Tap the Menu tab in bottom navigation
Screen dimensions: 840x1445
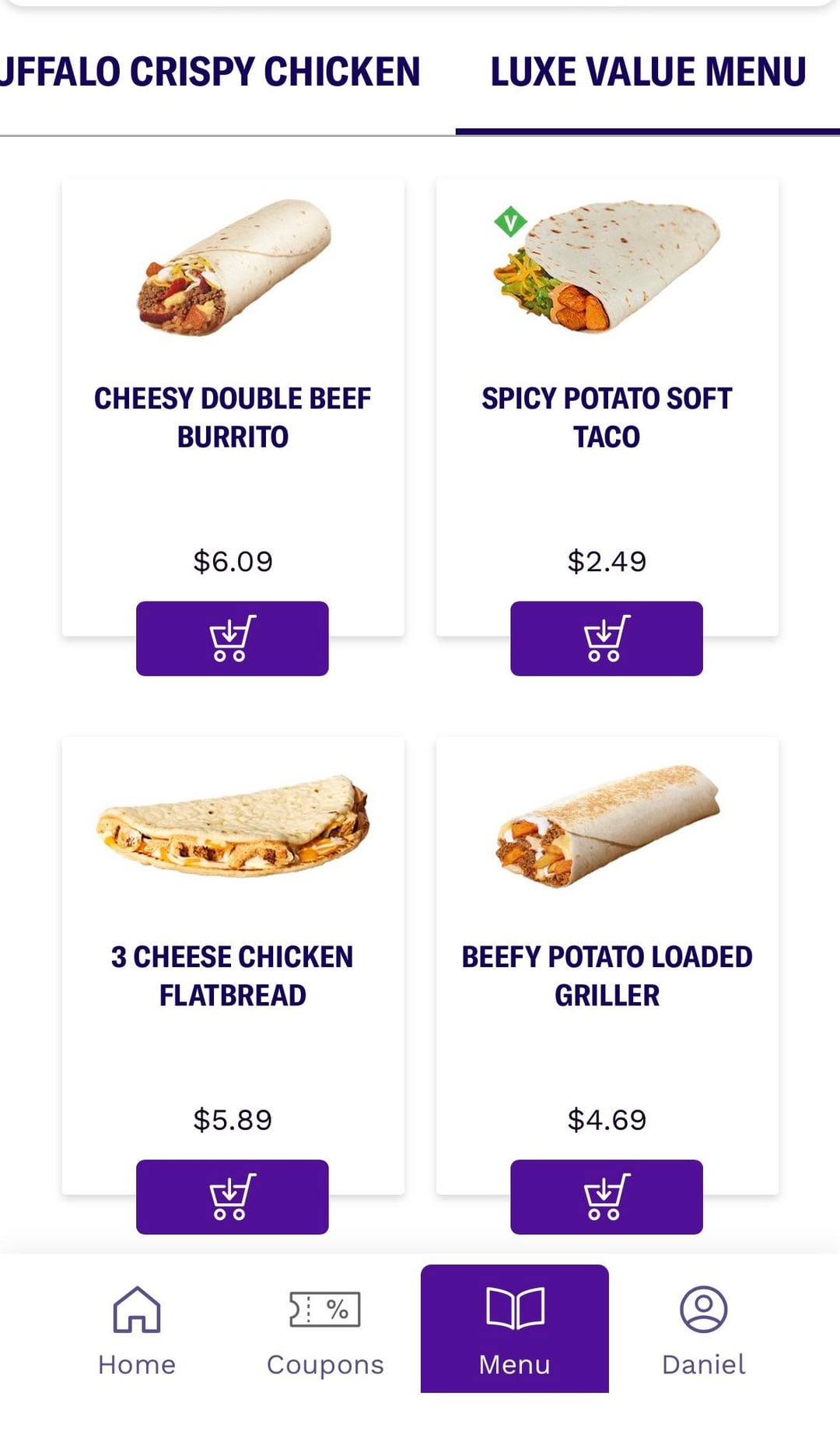[514, 1330]
